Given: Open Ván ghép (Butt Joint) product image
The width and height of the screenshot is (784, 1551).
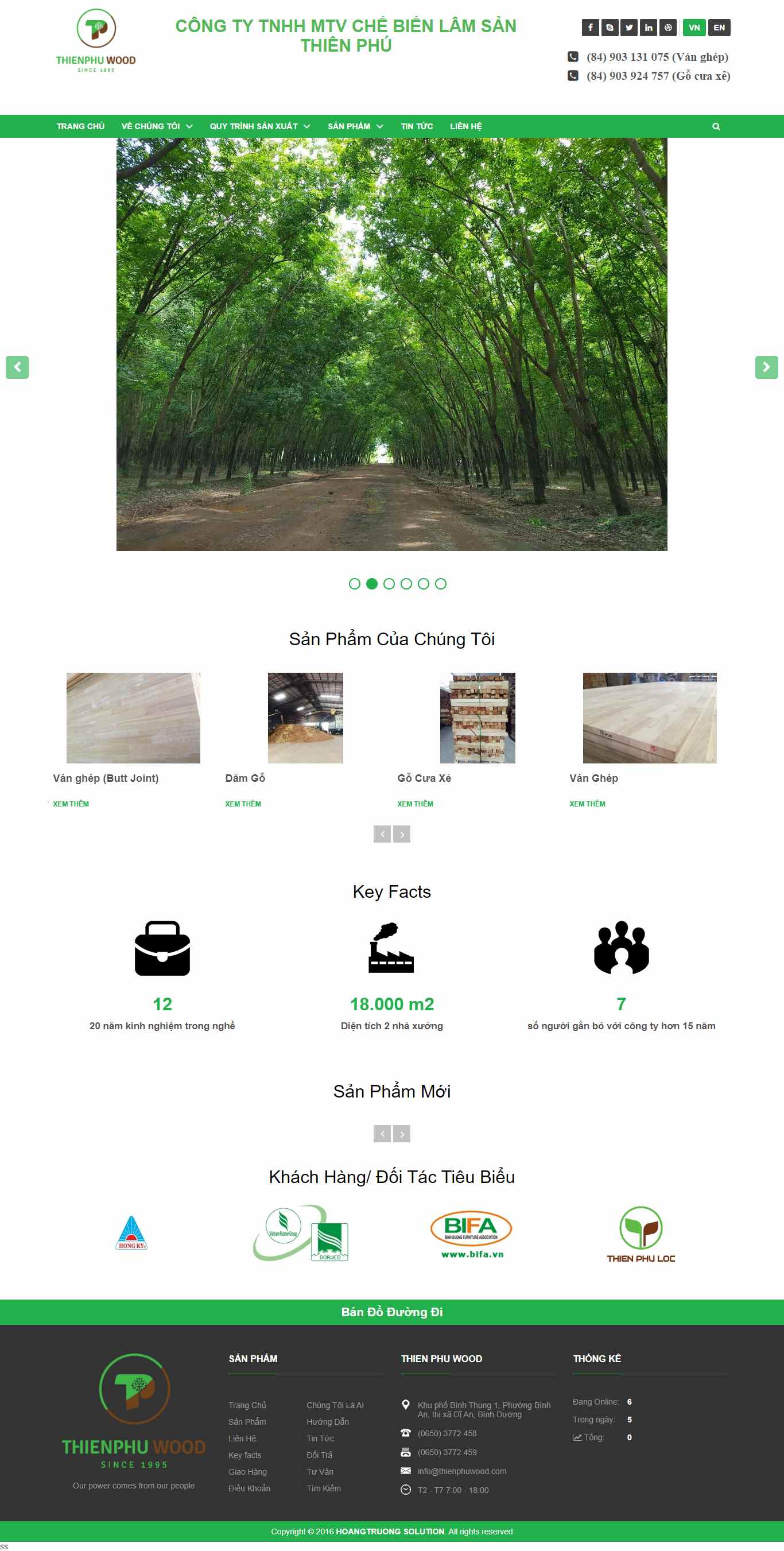Looking at the screenshot, I should 133,718.
